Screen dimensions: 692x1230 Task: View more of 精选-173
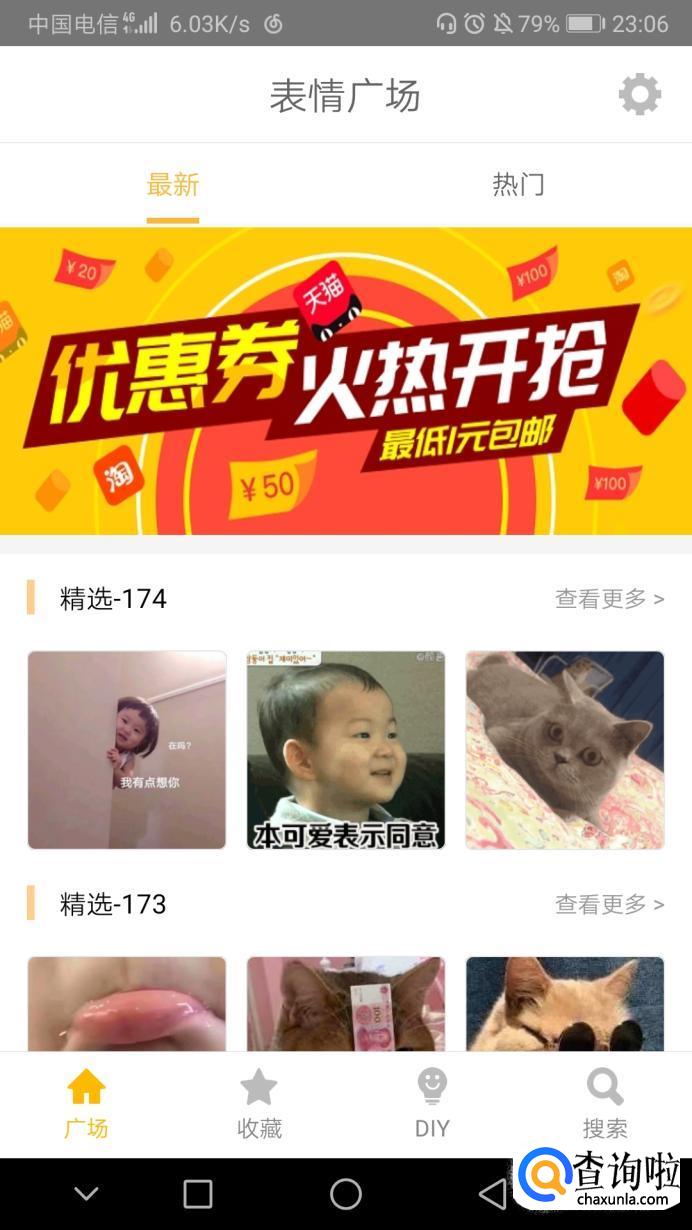609,905
